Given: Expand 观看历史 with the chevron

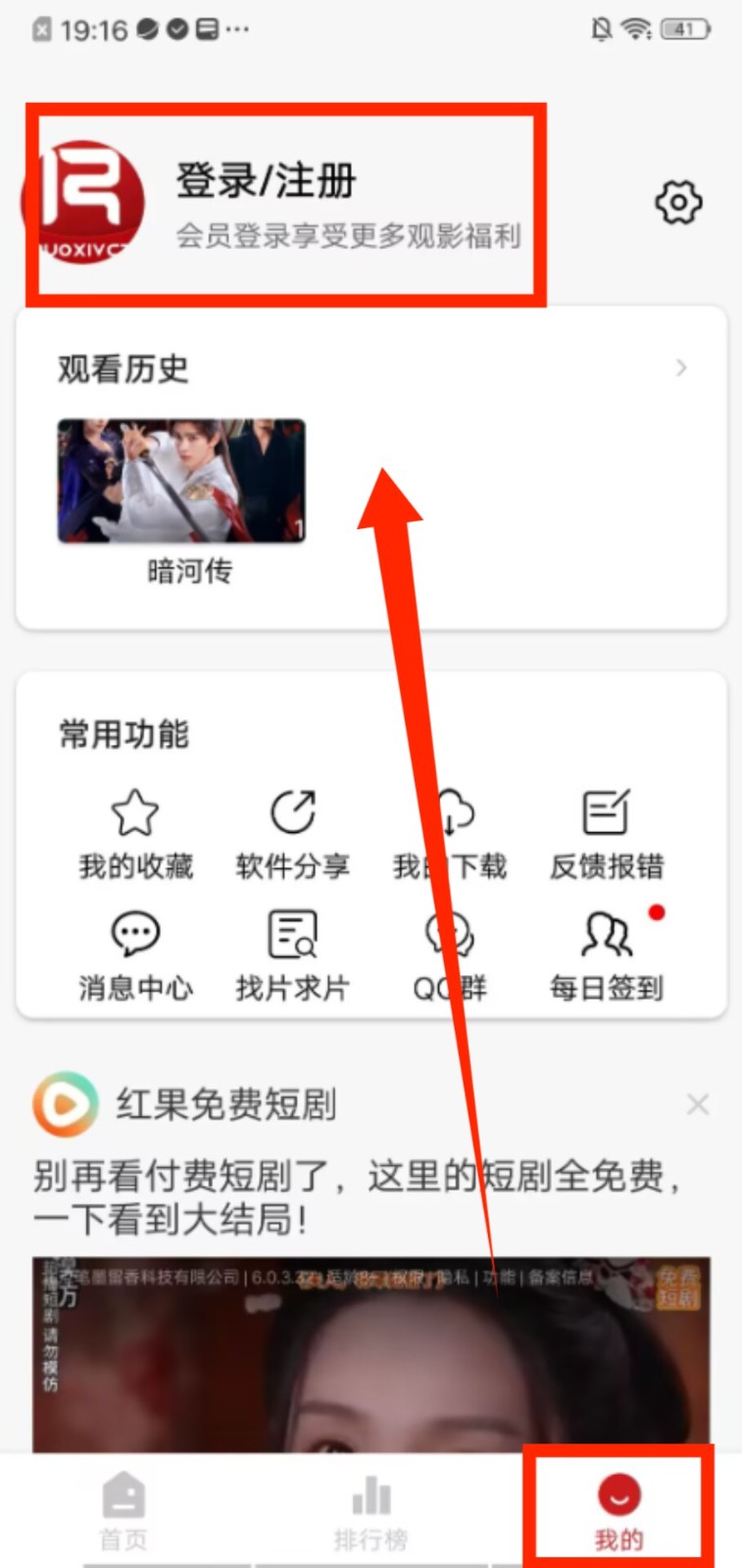Looking at the screenshot, I should 681,368.
